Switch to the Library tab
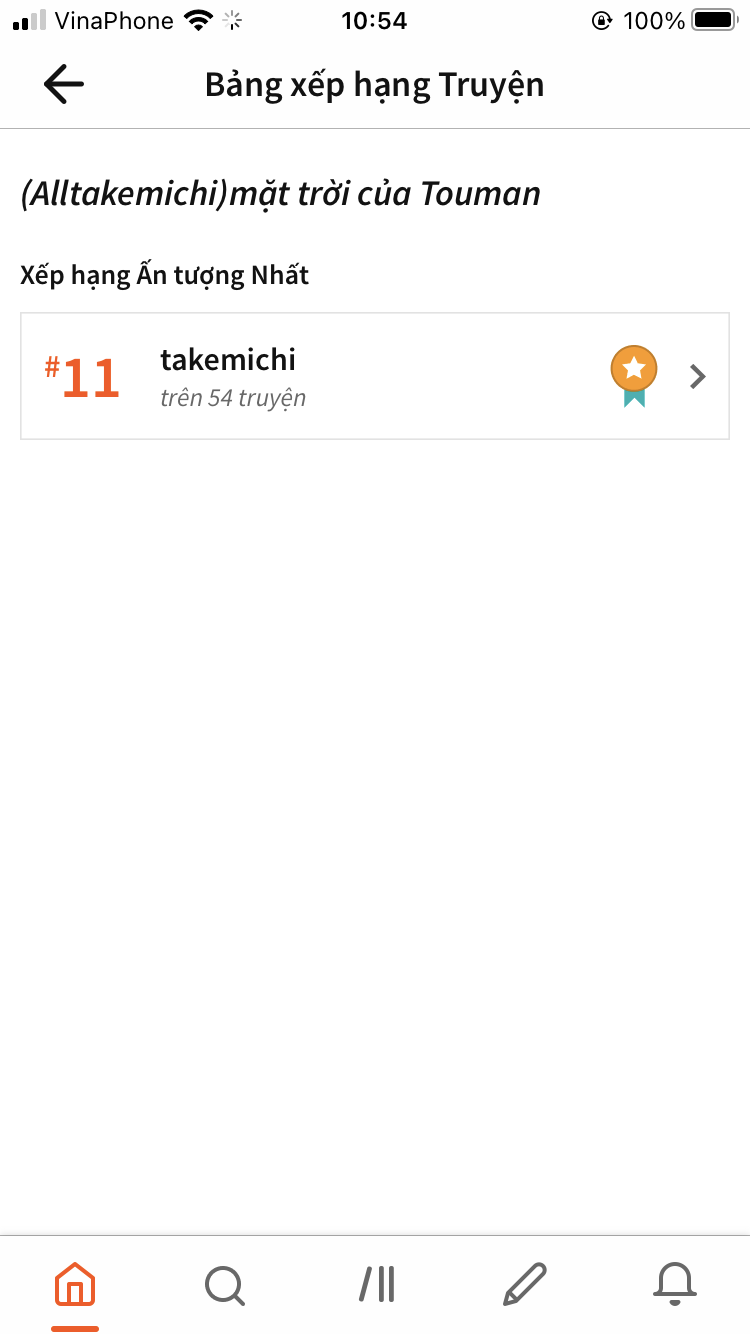Image resolution: width=750 pixels, height=1334 pixels. coord(377,1284)
